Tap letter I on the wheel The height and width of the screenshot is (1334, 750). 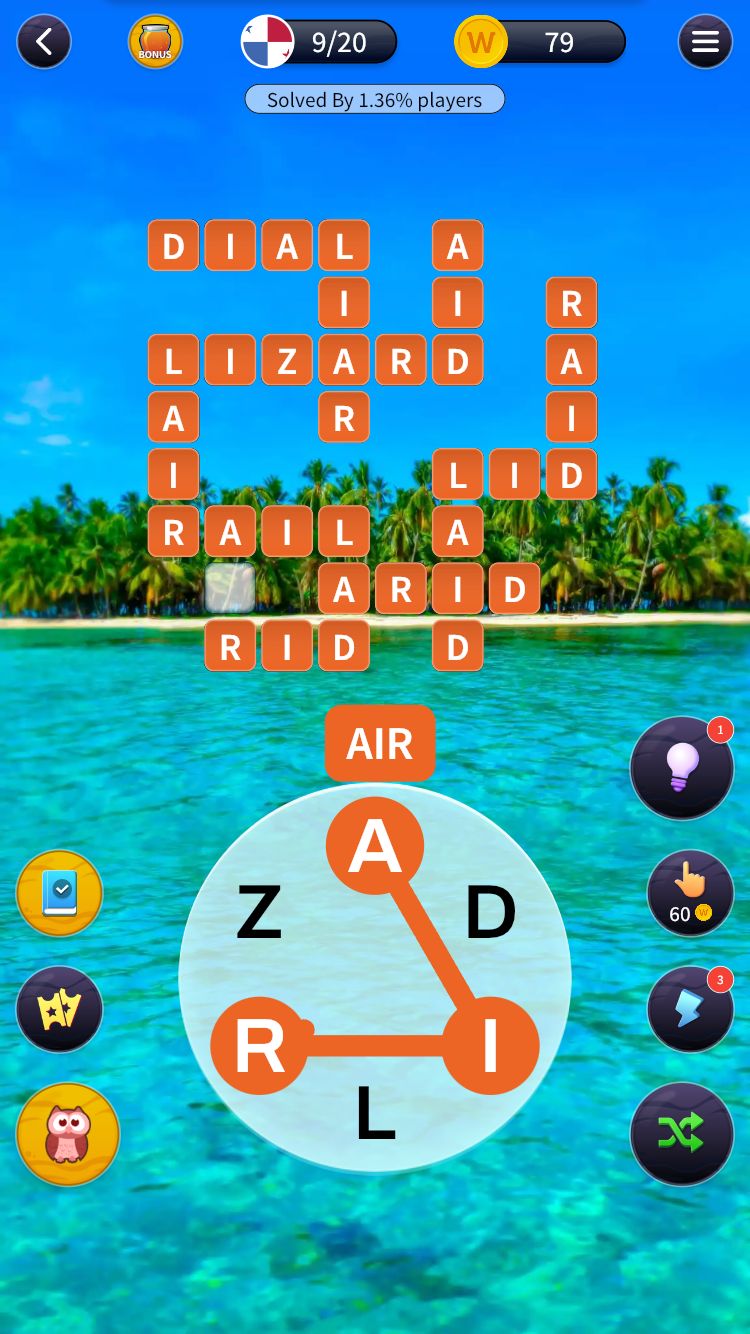point(490,1047)
